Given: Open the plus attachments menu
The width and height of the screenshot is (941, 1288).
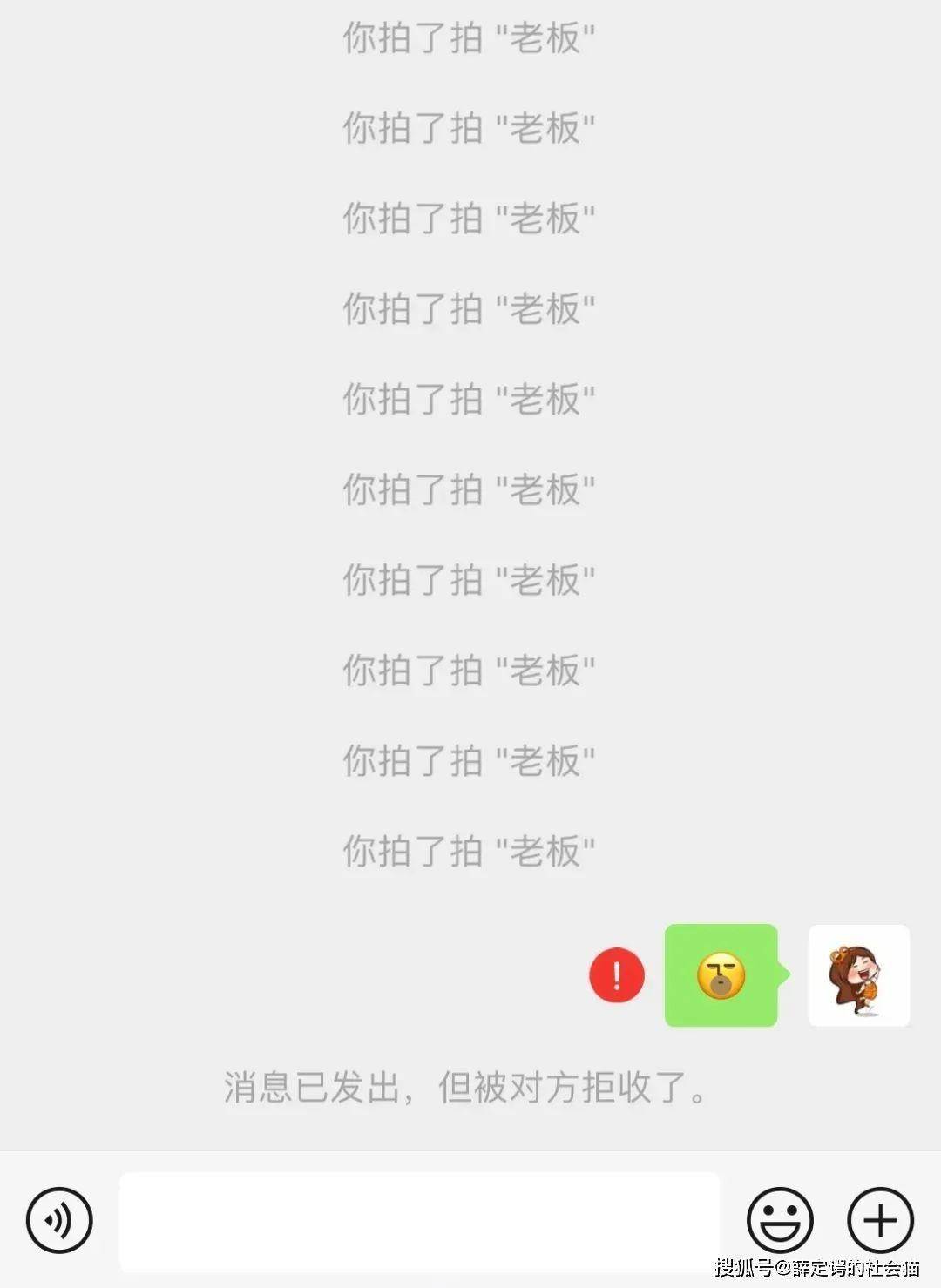Looking at the screenshot, I should click(880, 1220).
